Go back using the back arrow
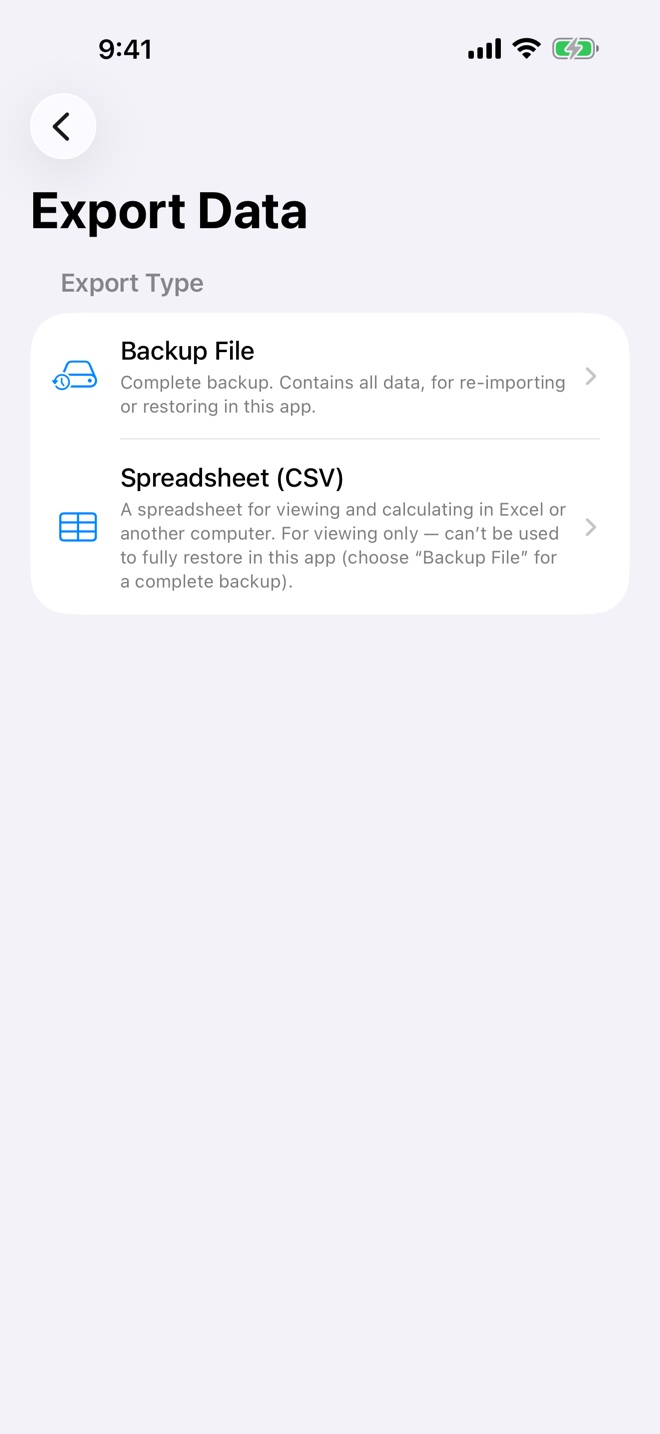Image resolution: width=660 pixels, height=1434 pixels. tap(63, 126)
